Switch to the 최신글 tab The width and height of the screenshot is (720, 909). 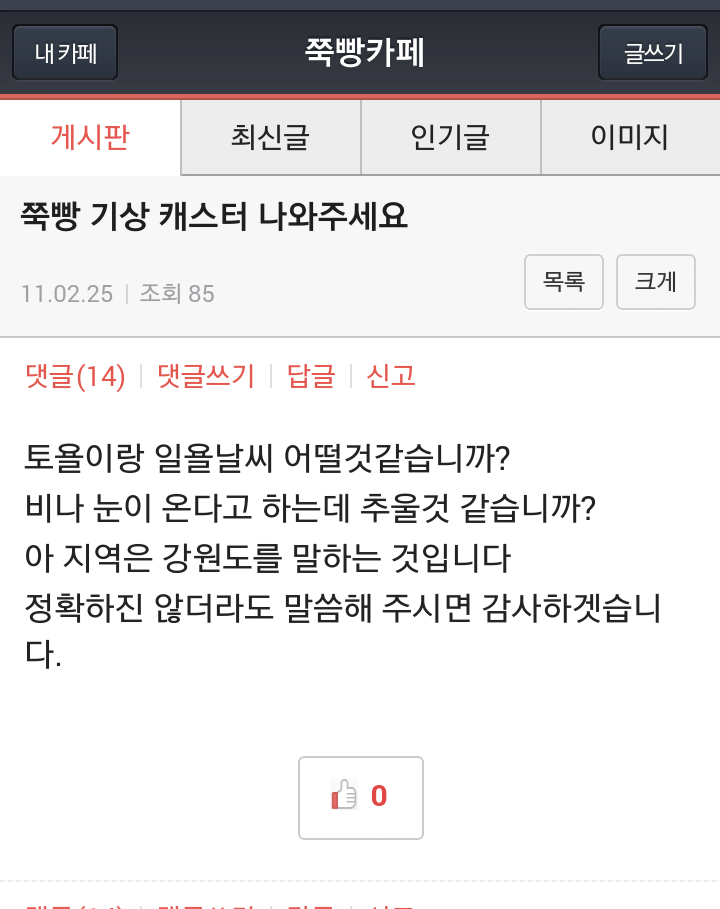[270, 137]
